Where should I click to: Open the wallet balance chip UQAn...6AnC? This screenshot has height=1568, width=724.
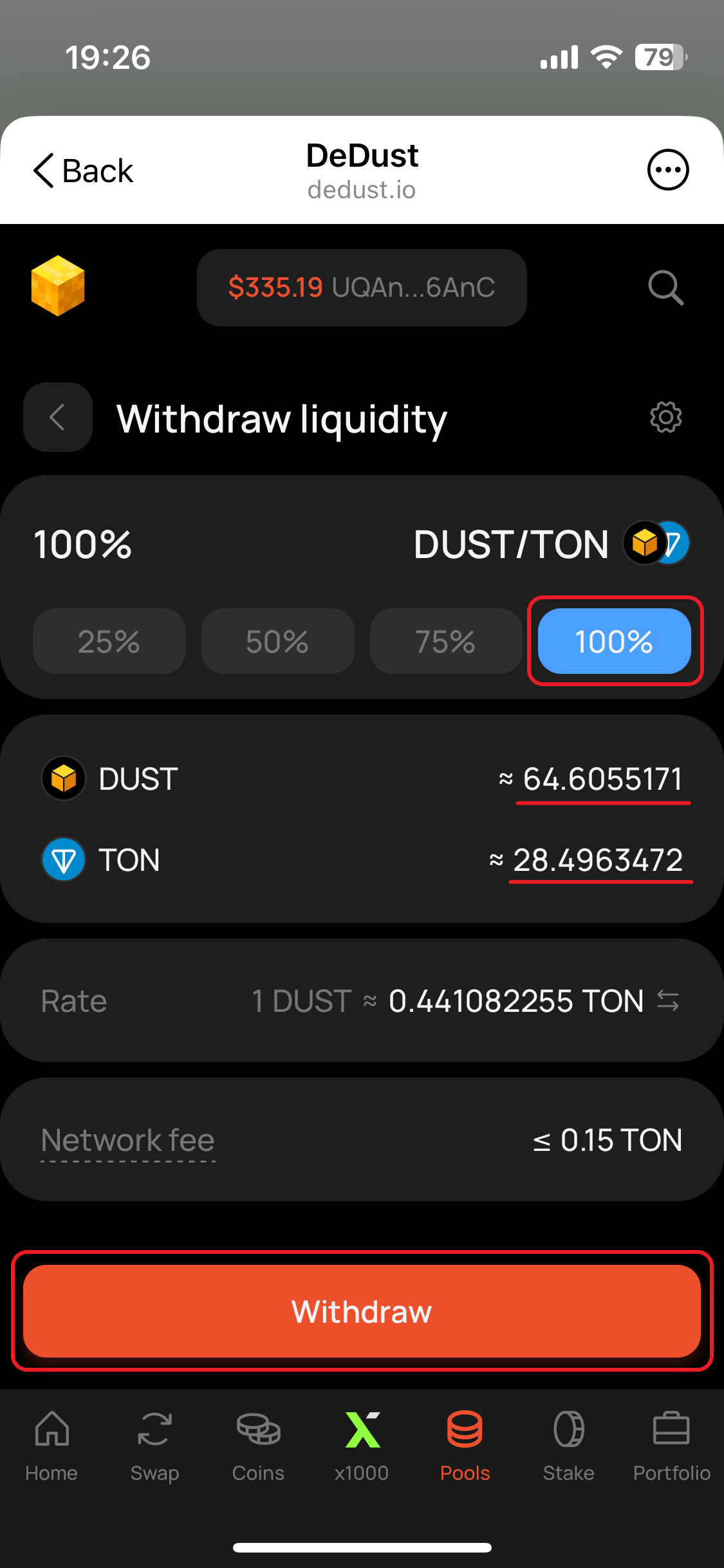362,288
